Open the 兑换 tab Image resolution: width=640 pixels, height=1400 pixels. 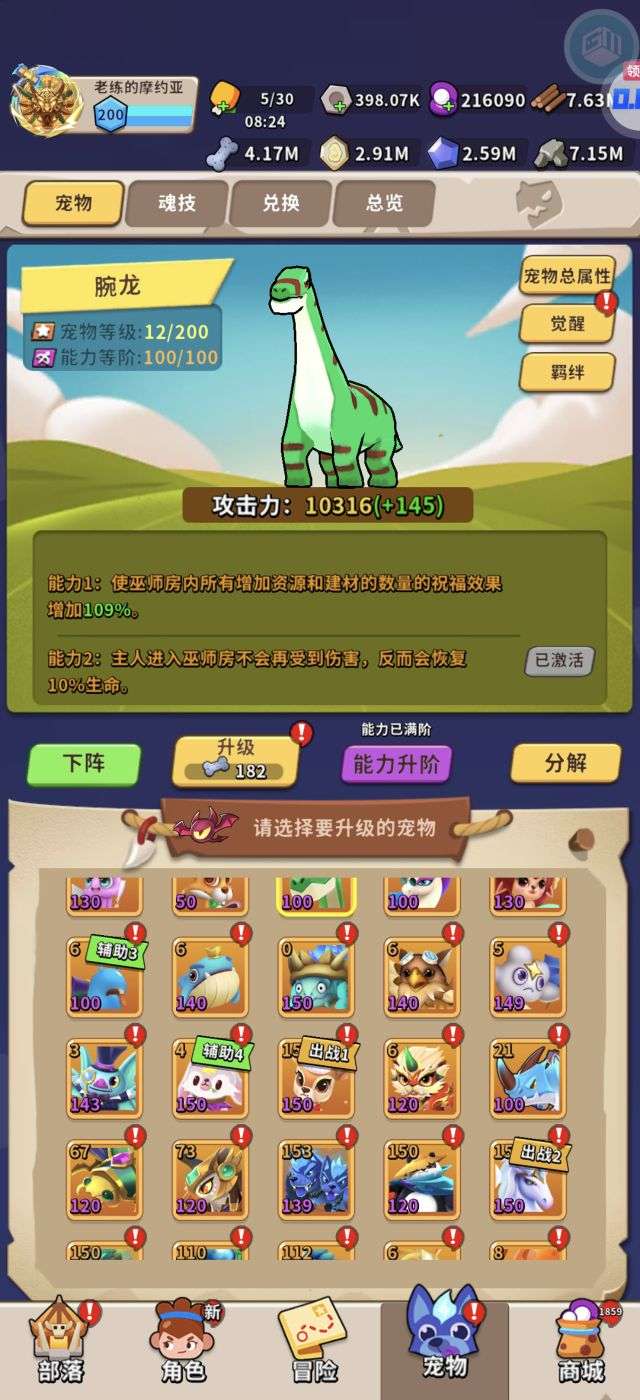[x=281, y=203]
